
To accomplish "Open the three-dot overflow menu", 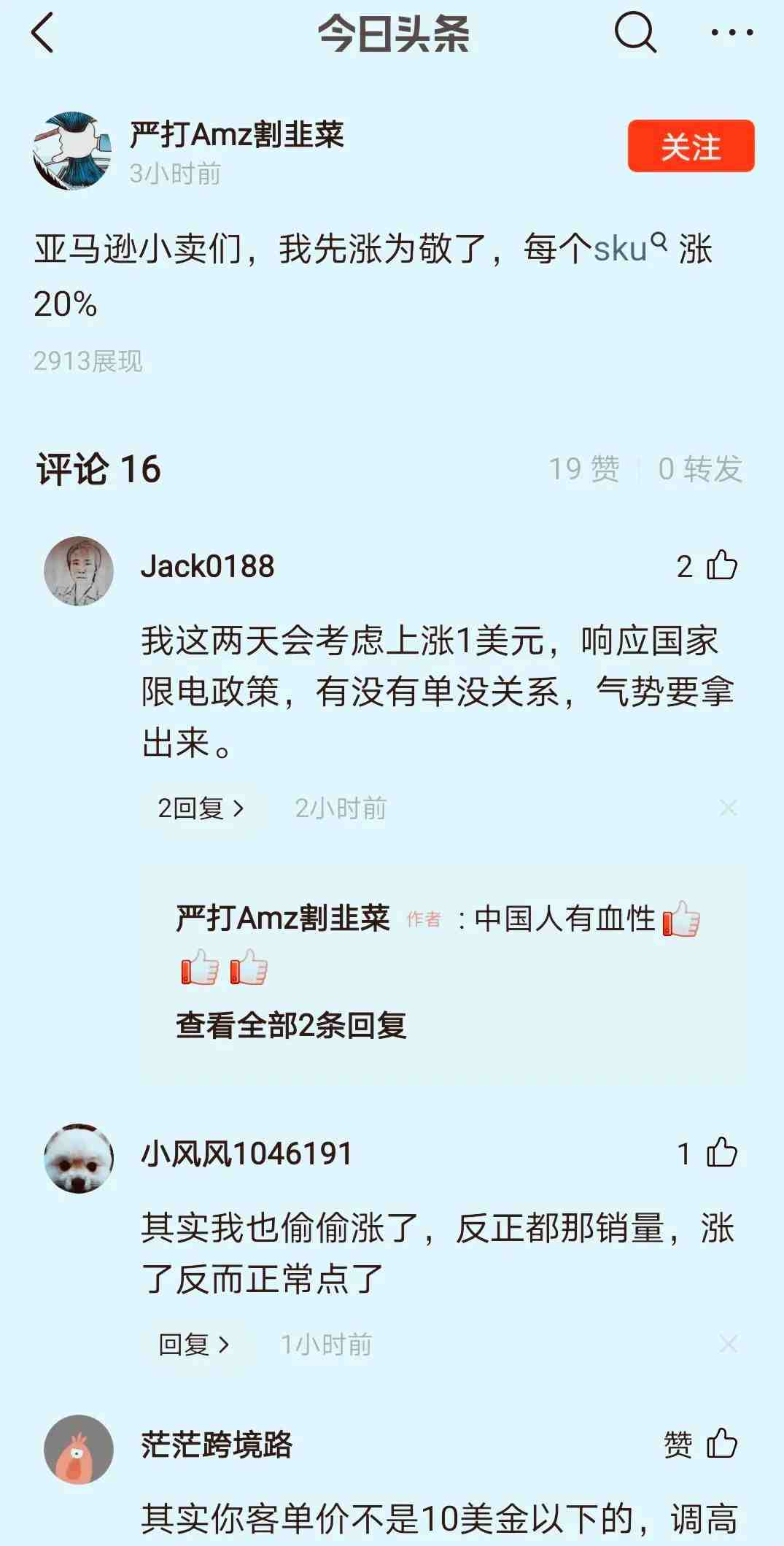I will (731, 32).
